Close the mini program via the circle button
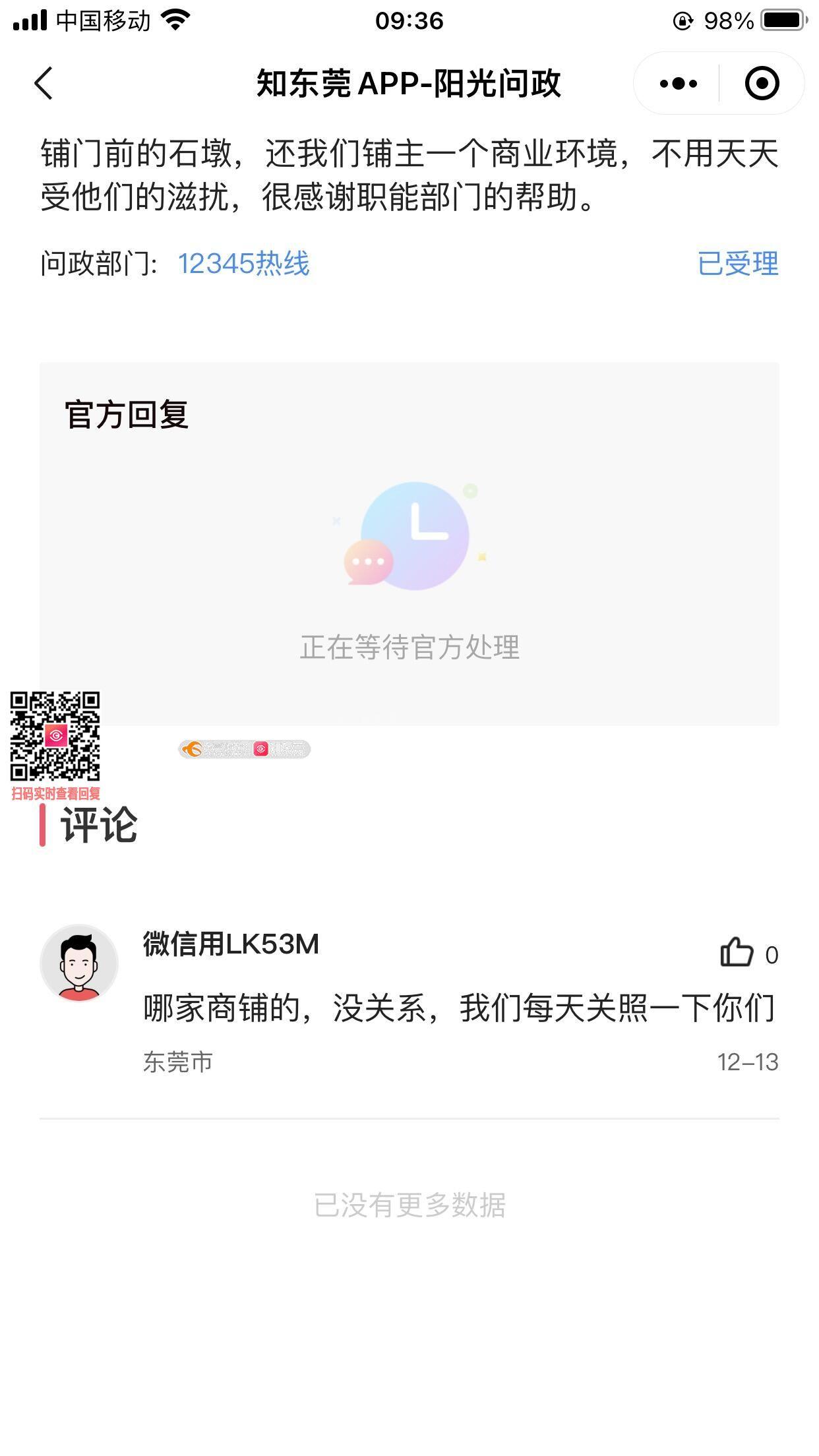Viewport: 819px width, 1456px height. coord(762,84)
